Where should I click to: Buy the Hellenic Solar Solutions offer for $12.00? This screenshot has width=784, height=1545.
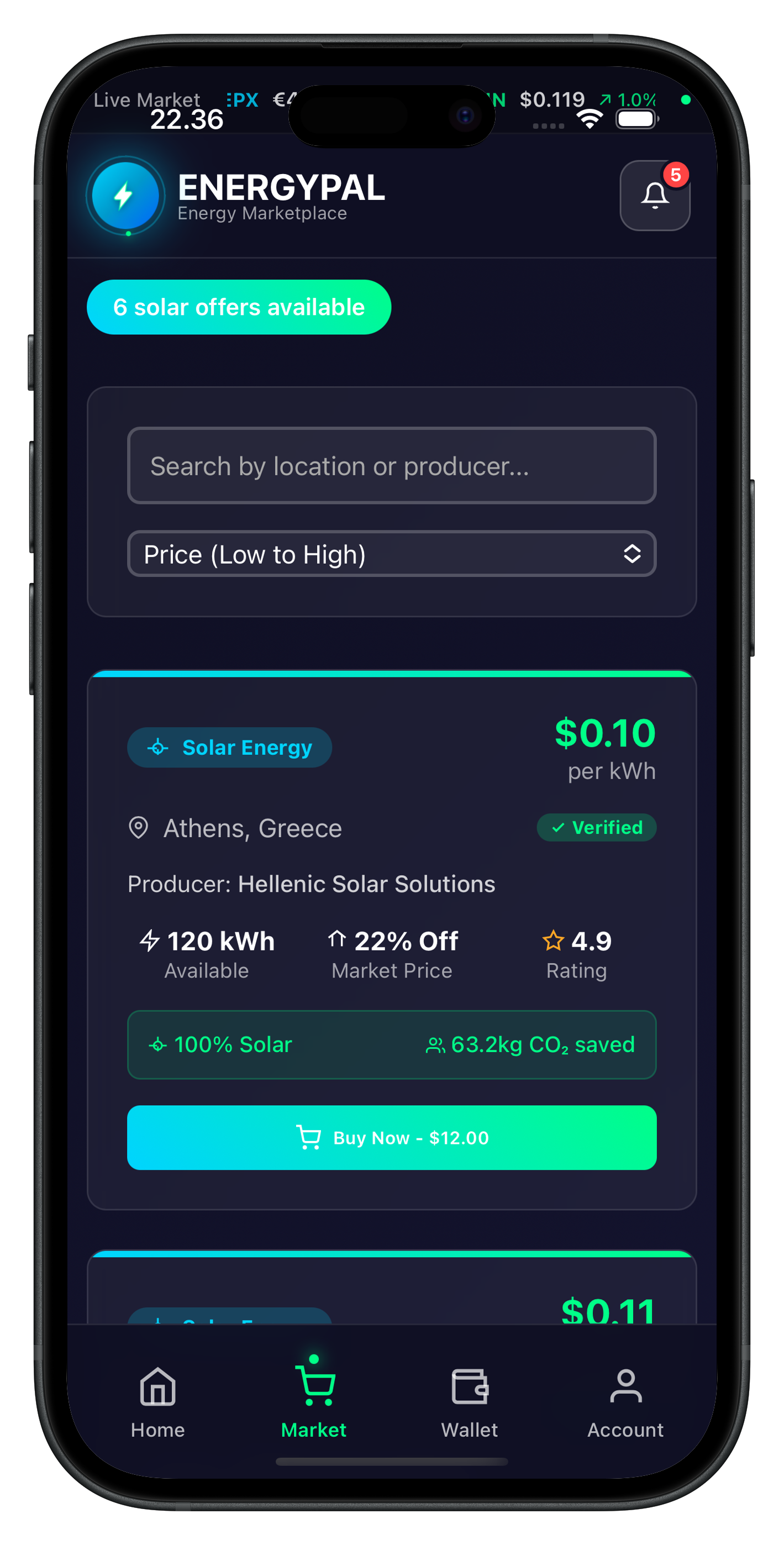(x=392, y=1137)
